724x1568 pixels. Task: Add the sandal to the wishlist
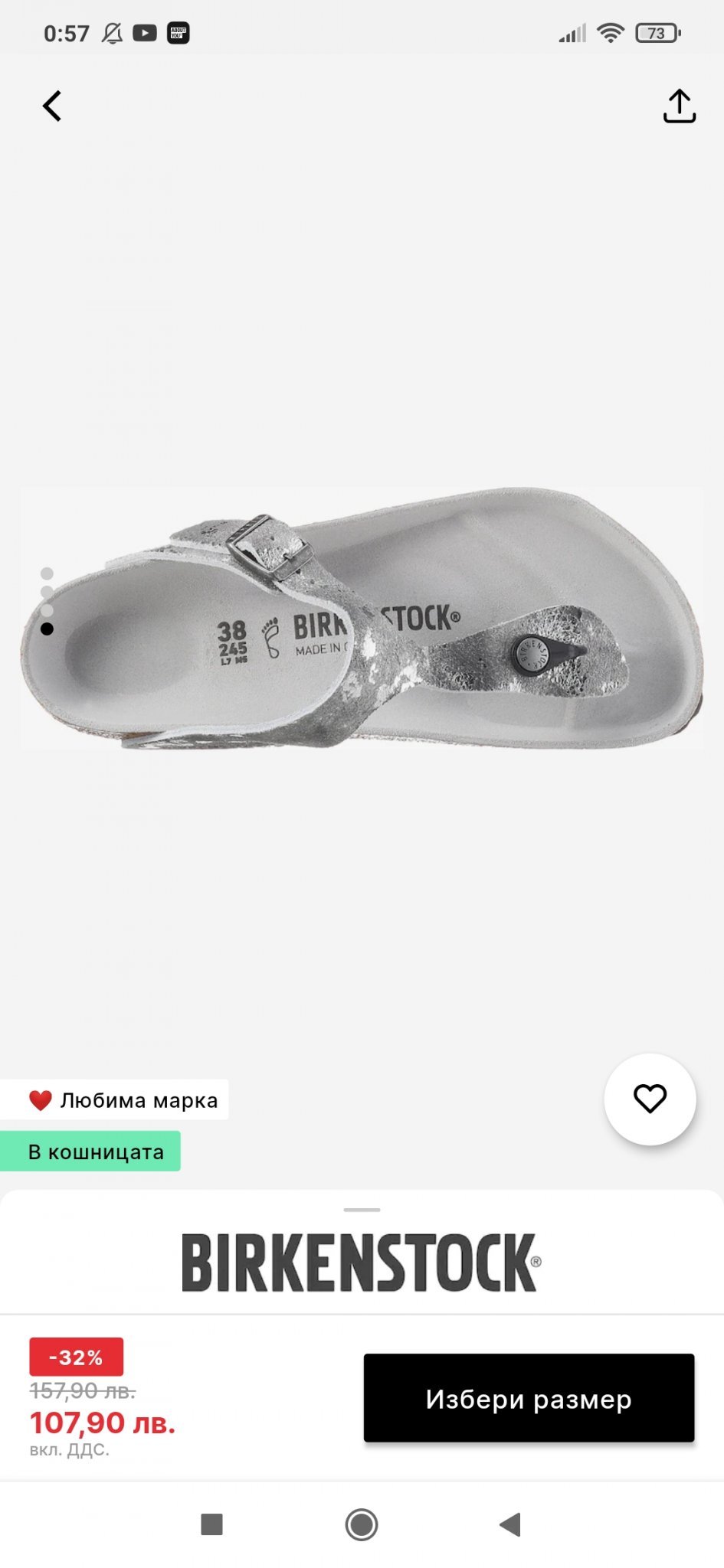[x=650, y=1099]
